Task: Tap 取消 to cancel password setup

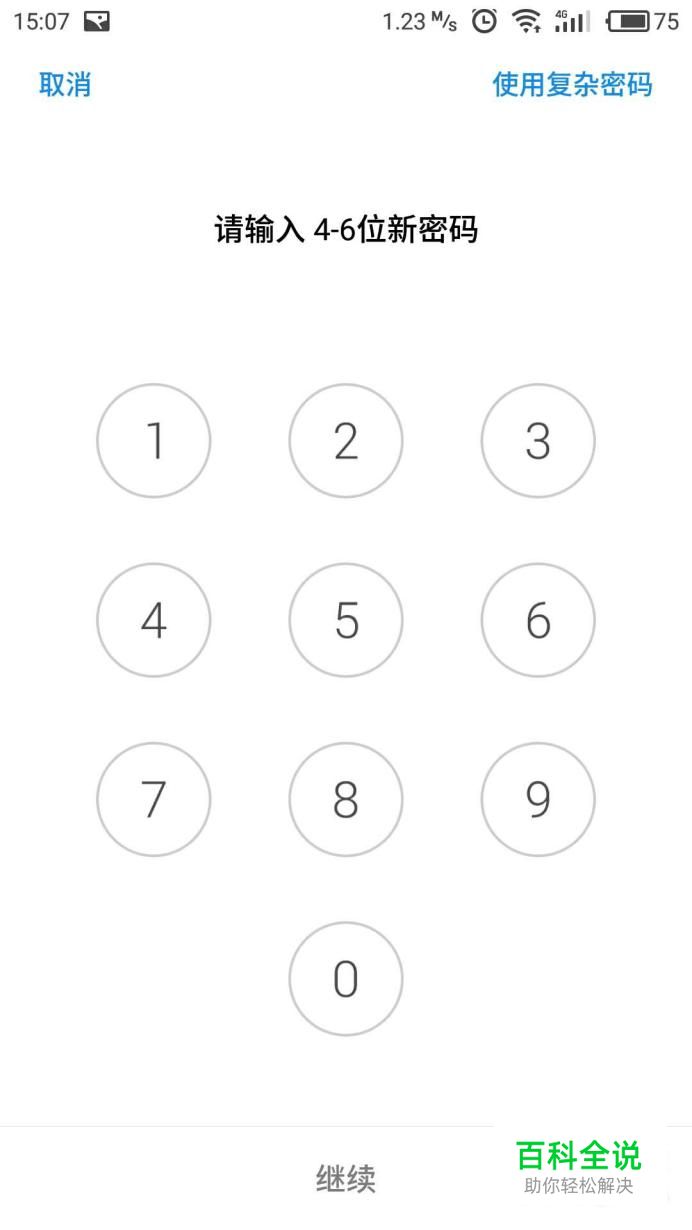Action: click(x=65, y=85)
